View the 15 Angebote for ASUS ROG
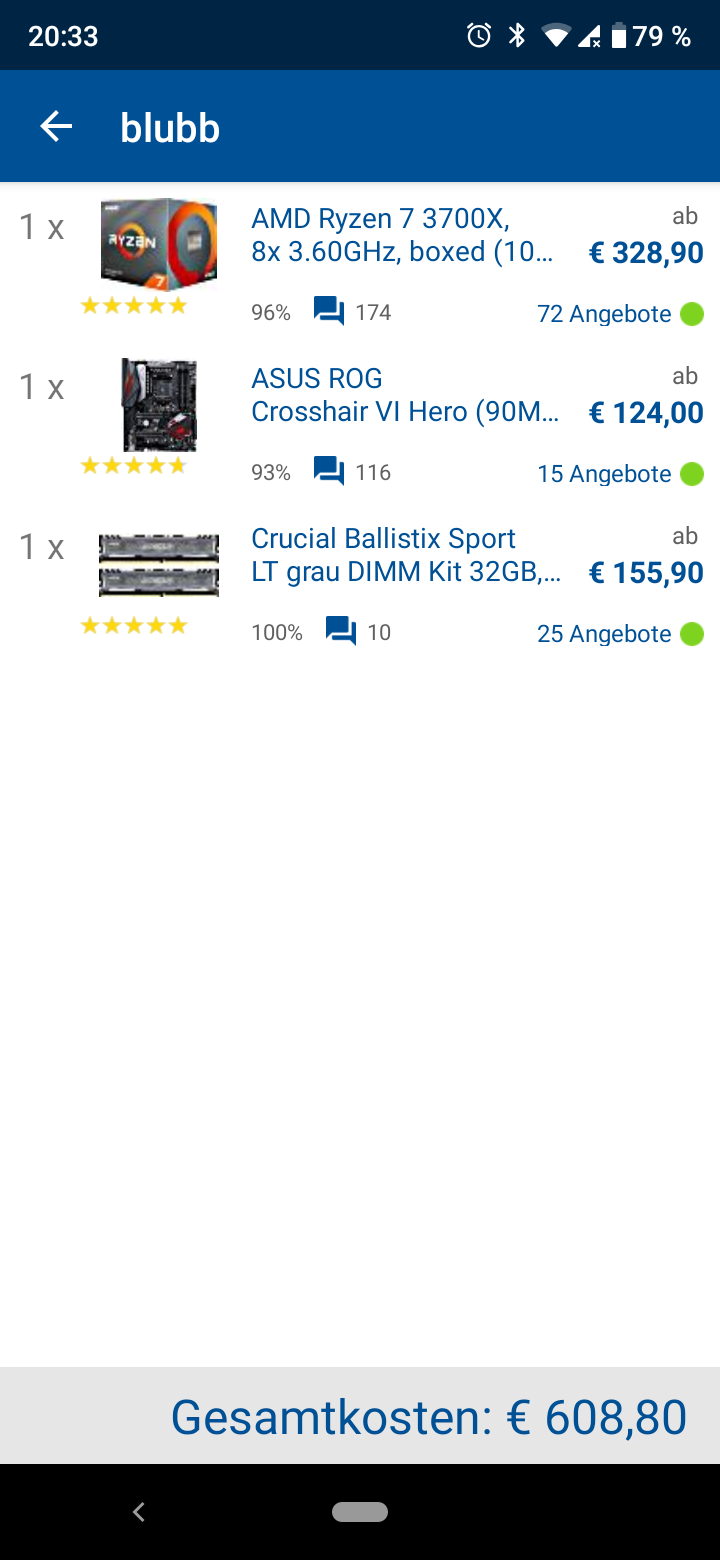Screen dimensions: 720x1560 click(x=604, y=474)
